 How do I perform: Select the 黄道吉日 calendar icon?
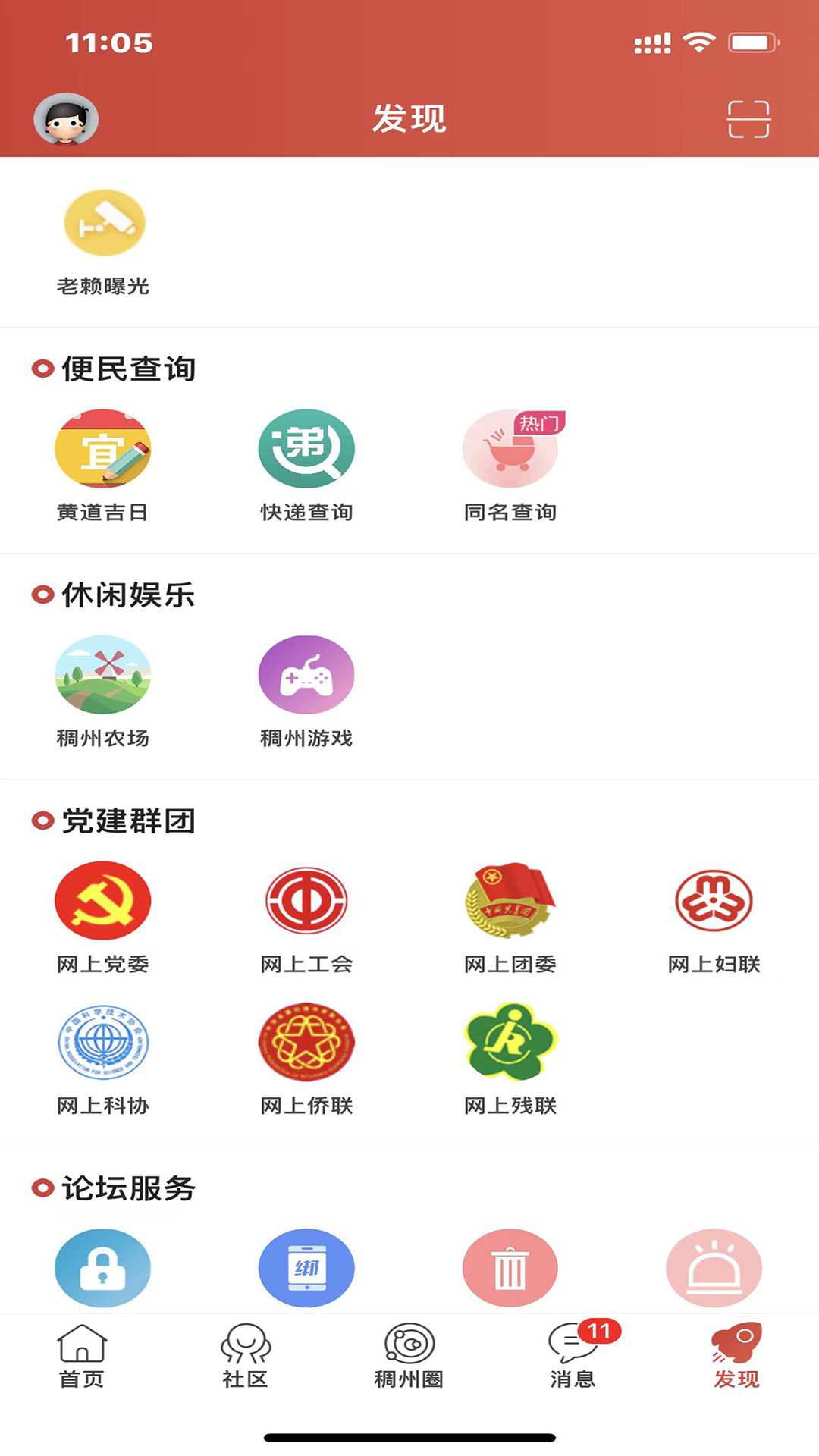pos(104,448)
